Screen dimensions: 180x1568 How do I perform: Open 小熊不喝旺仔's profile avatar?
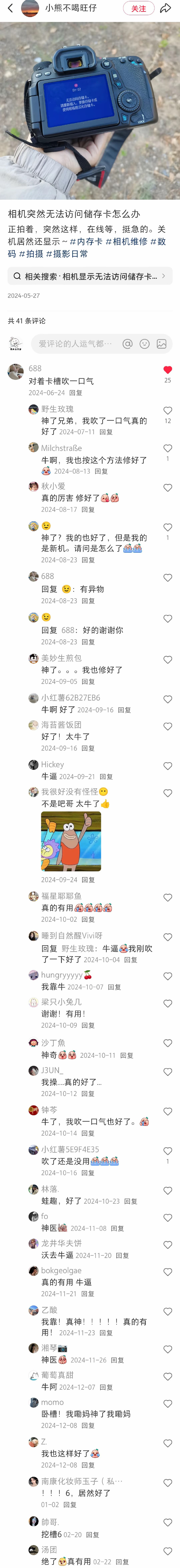[x=30, y=9]
